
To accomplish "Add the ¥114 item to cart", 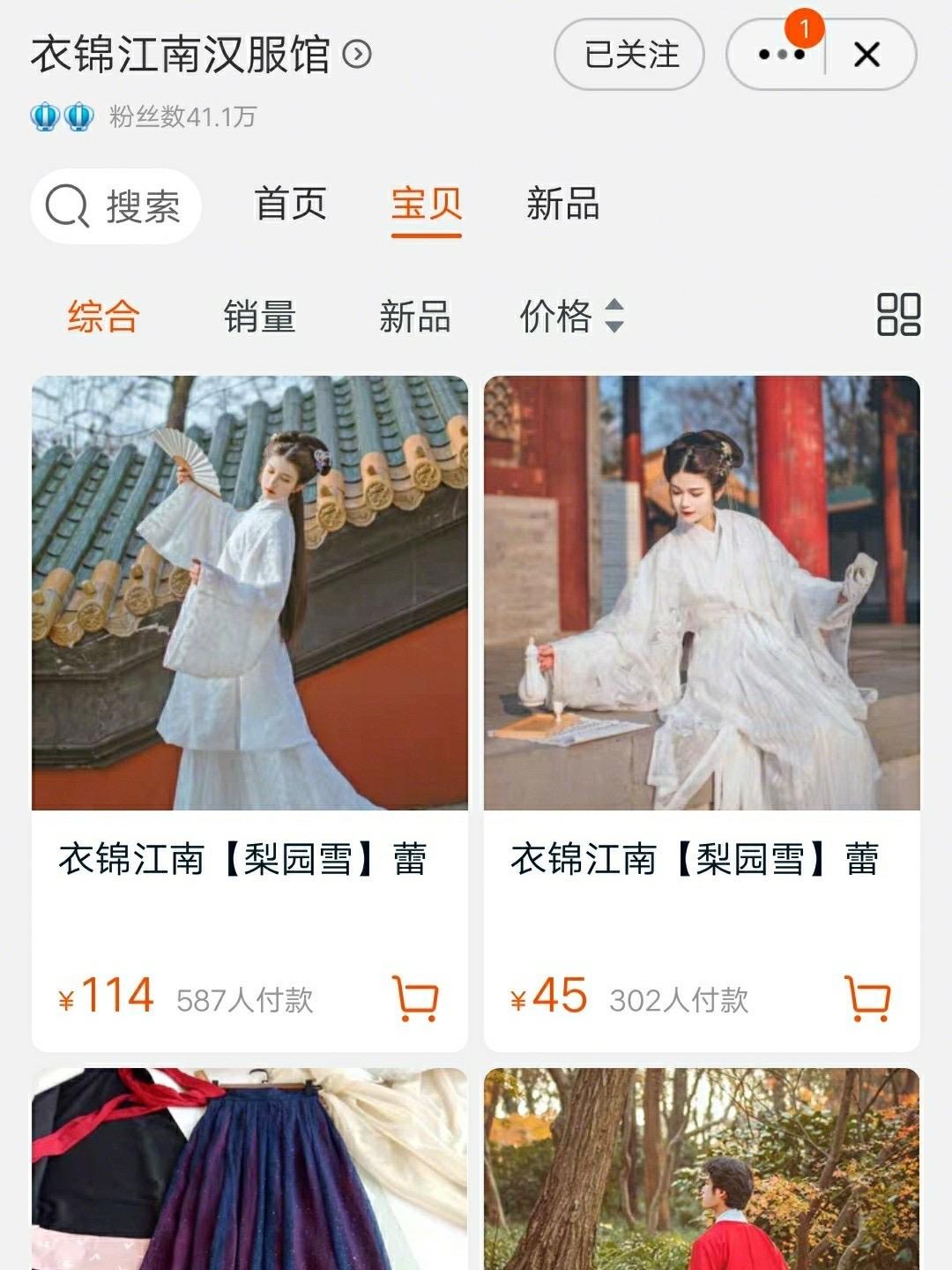I will point(414,998).
